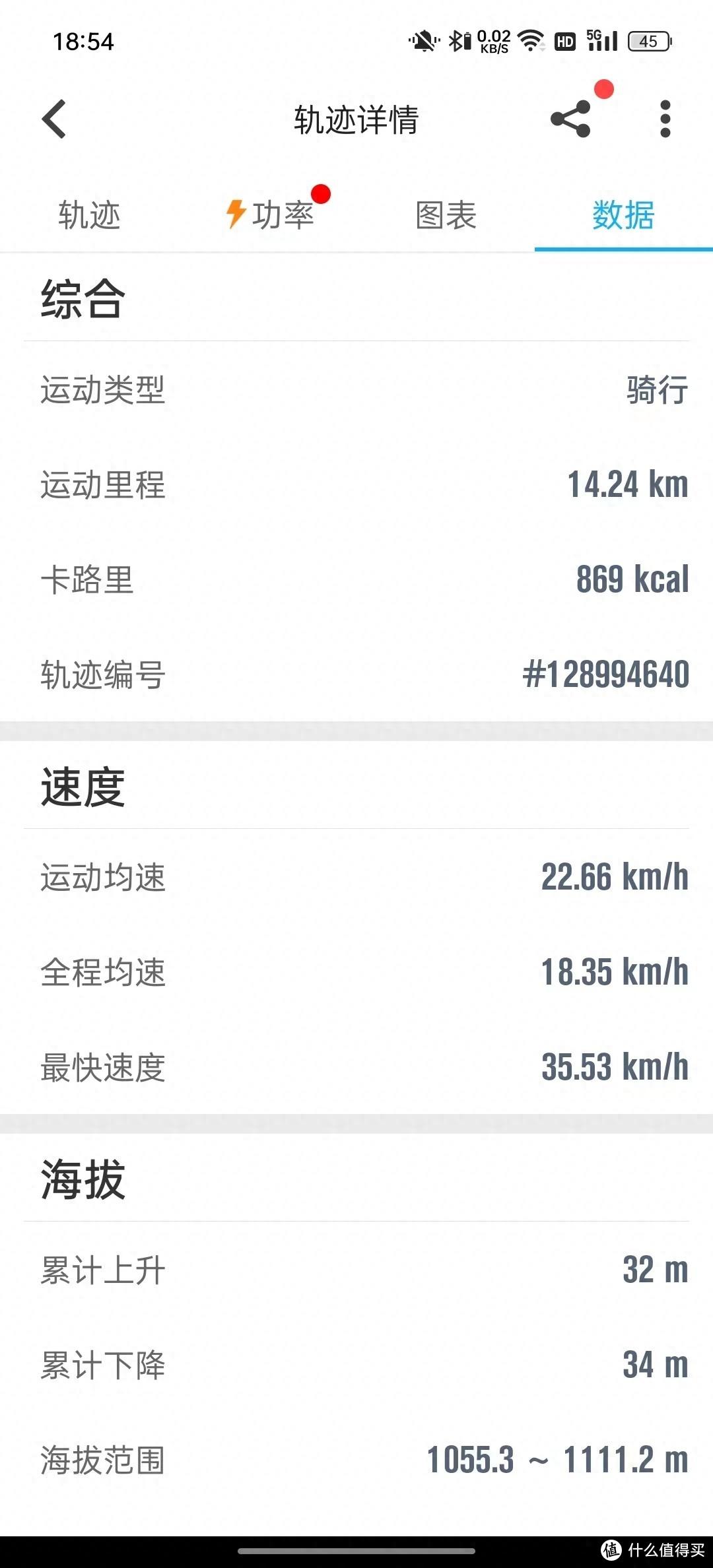Go back from the 轨迹详情 page
This screenshot has height=1568, width=713.
[54, 119]
